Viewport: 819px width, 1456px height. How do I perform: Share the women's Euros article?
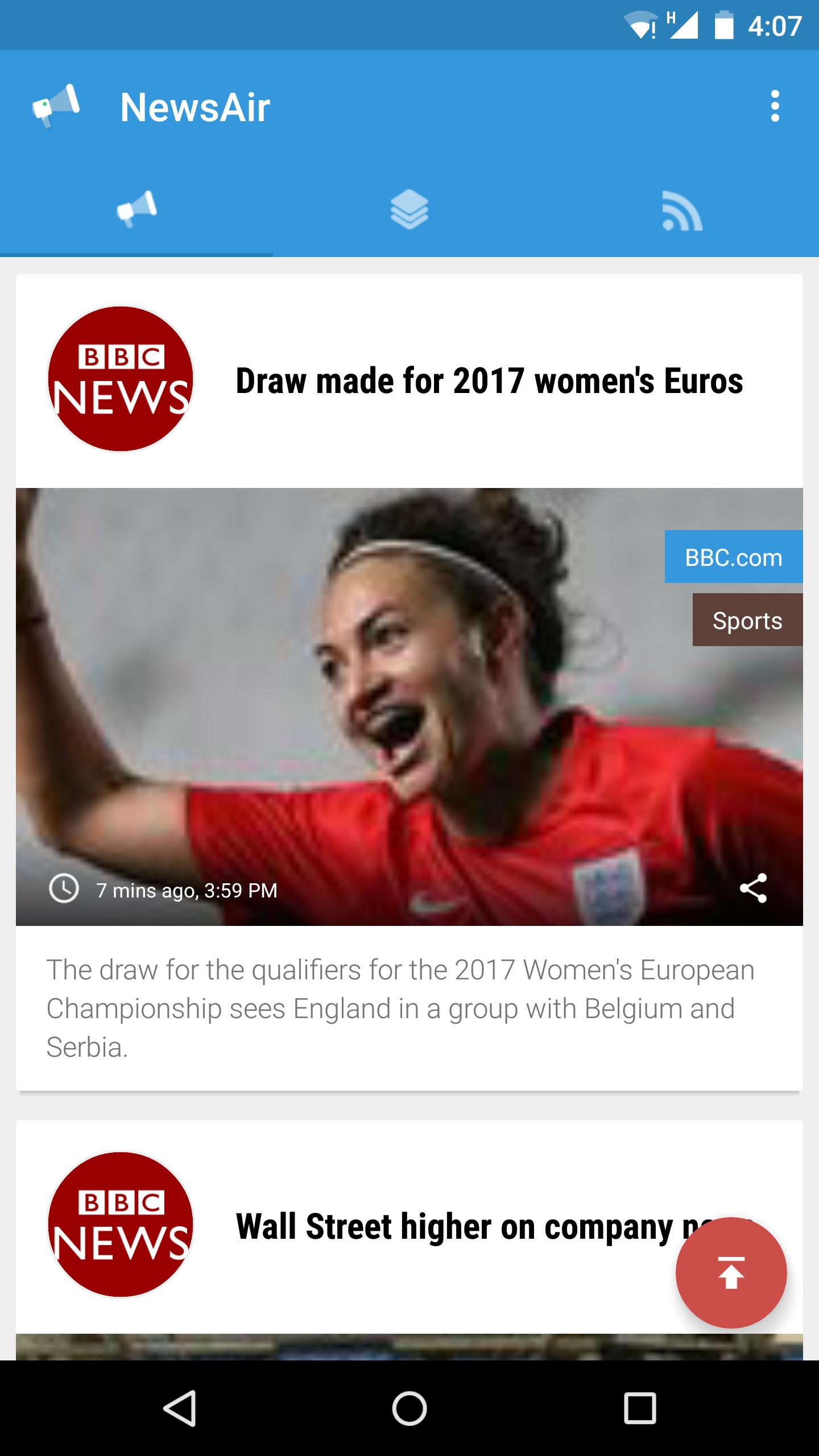coord(753,888)
